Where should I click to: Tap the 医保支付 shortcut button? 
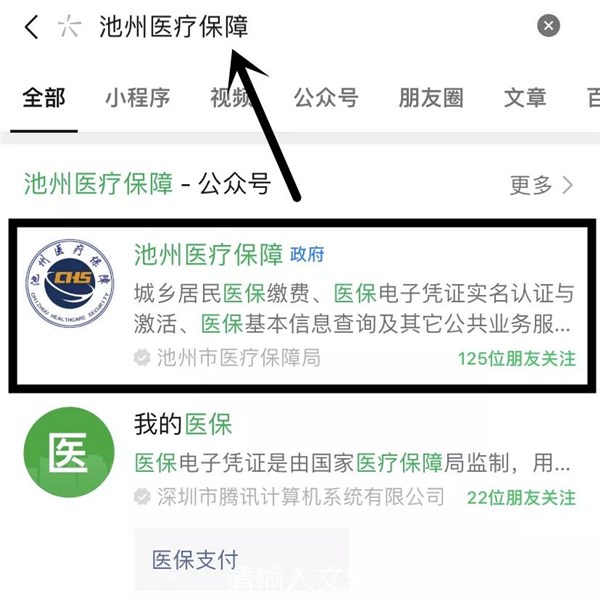(x=195, y=560)
